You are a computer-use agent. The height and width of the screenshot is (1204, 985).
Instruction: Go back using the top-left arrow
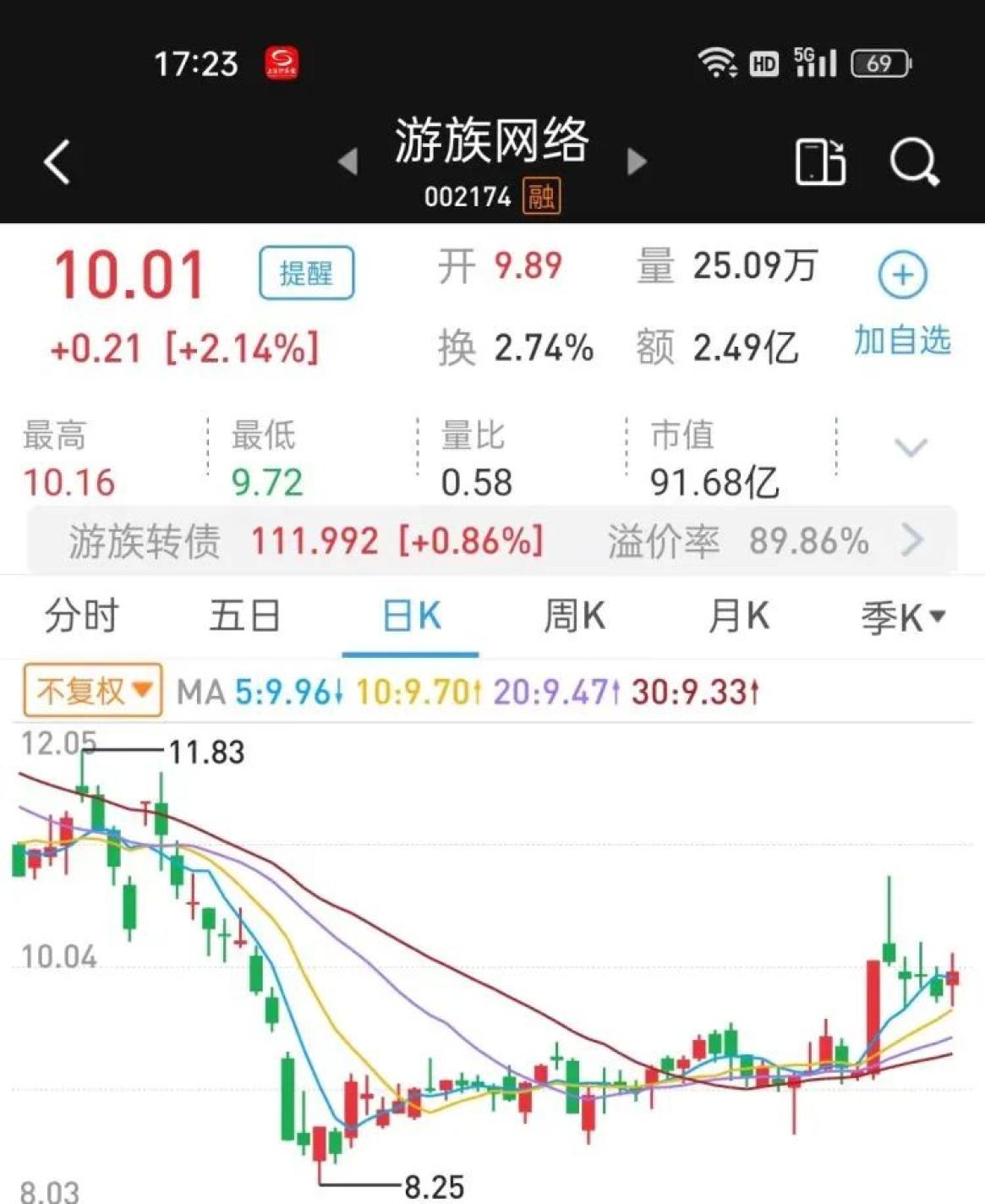pyautogui.click(x=57, y=161)
